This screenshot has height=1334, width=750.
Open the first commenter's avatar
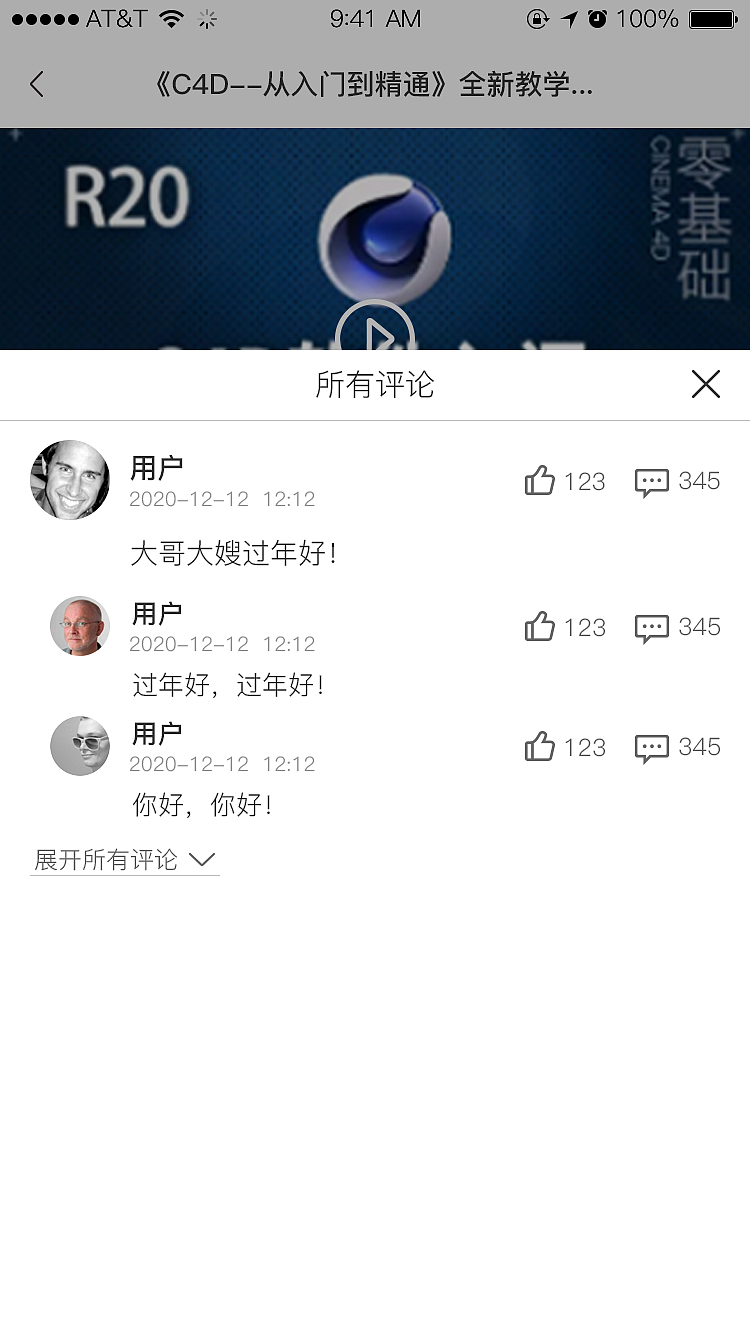click(69, 480)
